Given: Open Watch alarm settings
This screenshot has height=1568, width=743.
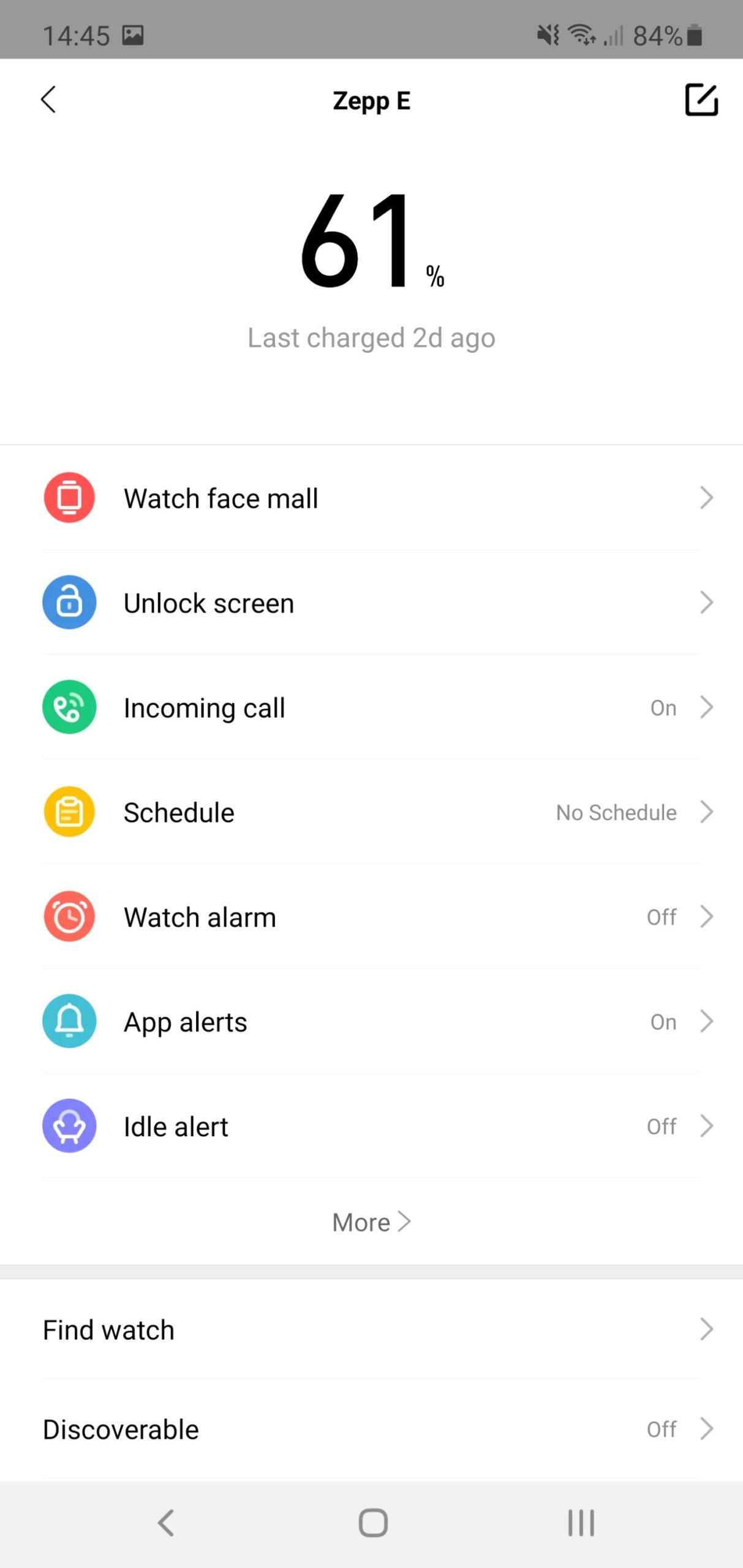Looking at the screenshot, I should [371, 917].
